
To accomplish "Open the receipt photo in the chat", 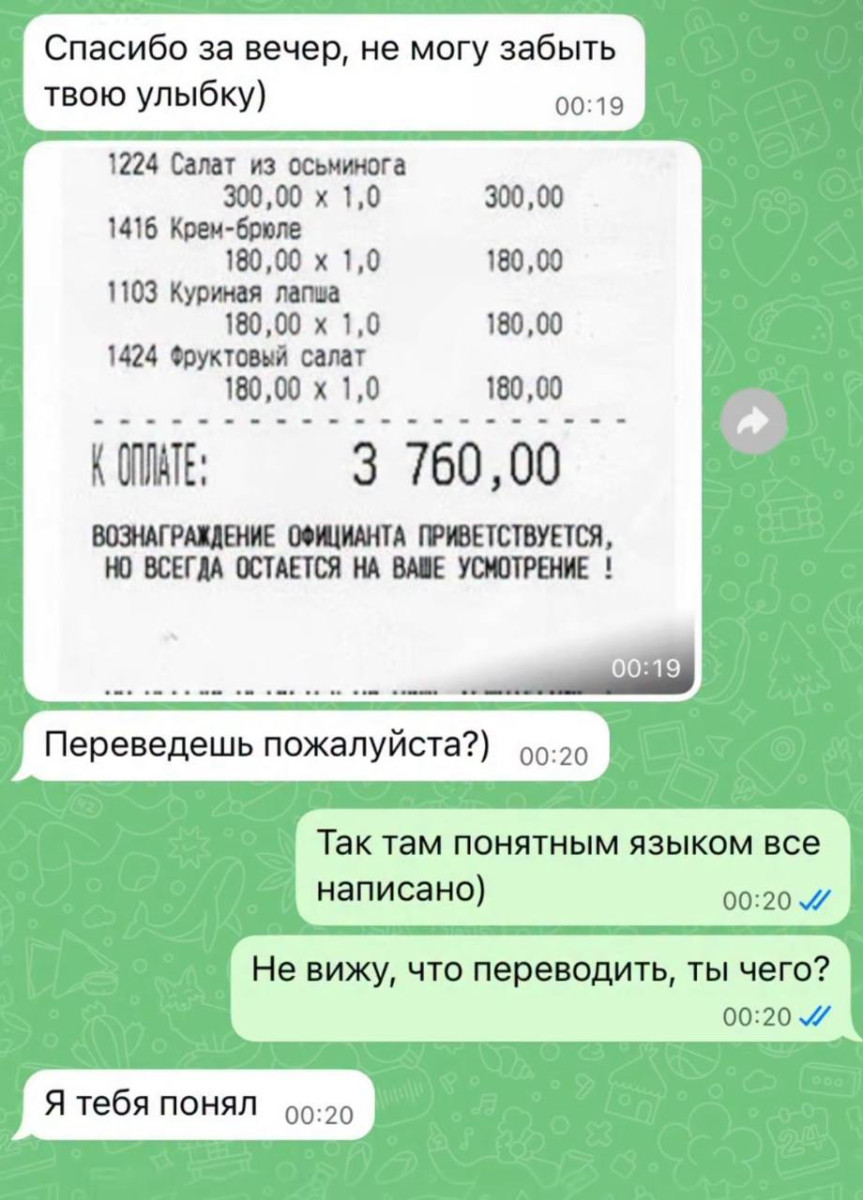I will click(x=360, y=420).
